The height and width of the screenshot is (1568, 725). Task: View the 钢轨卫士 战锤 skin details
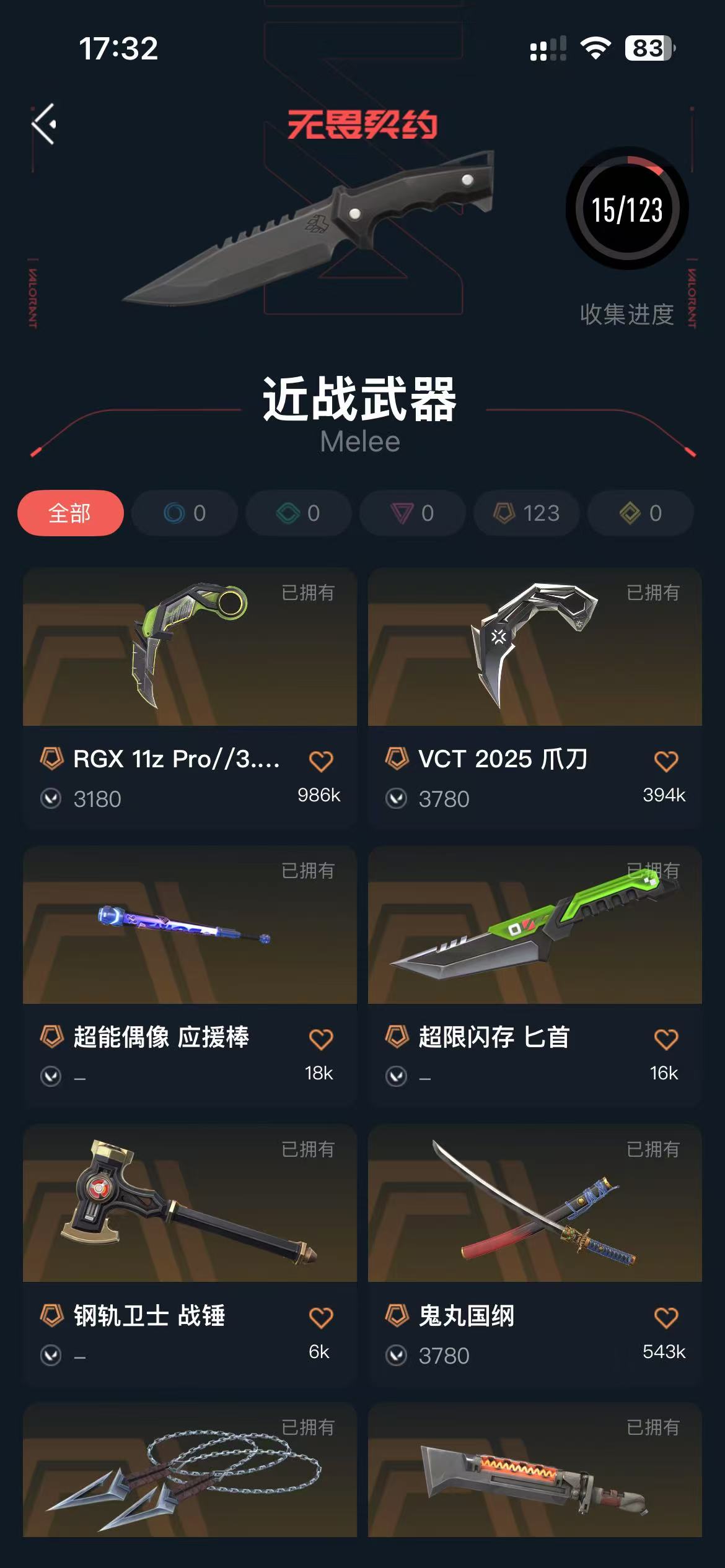pos(190,1203)
